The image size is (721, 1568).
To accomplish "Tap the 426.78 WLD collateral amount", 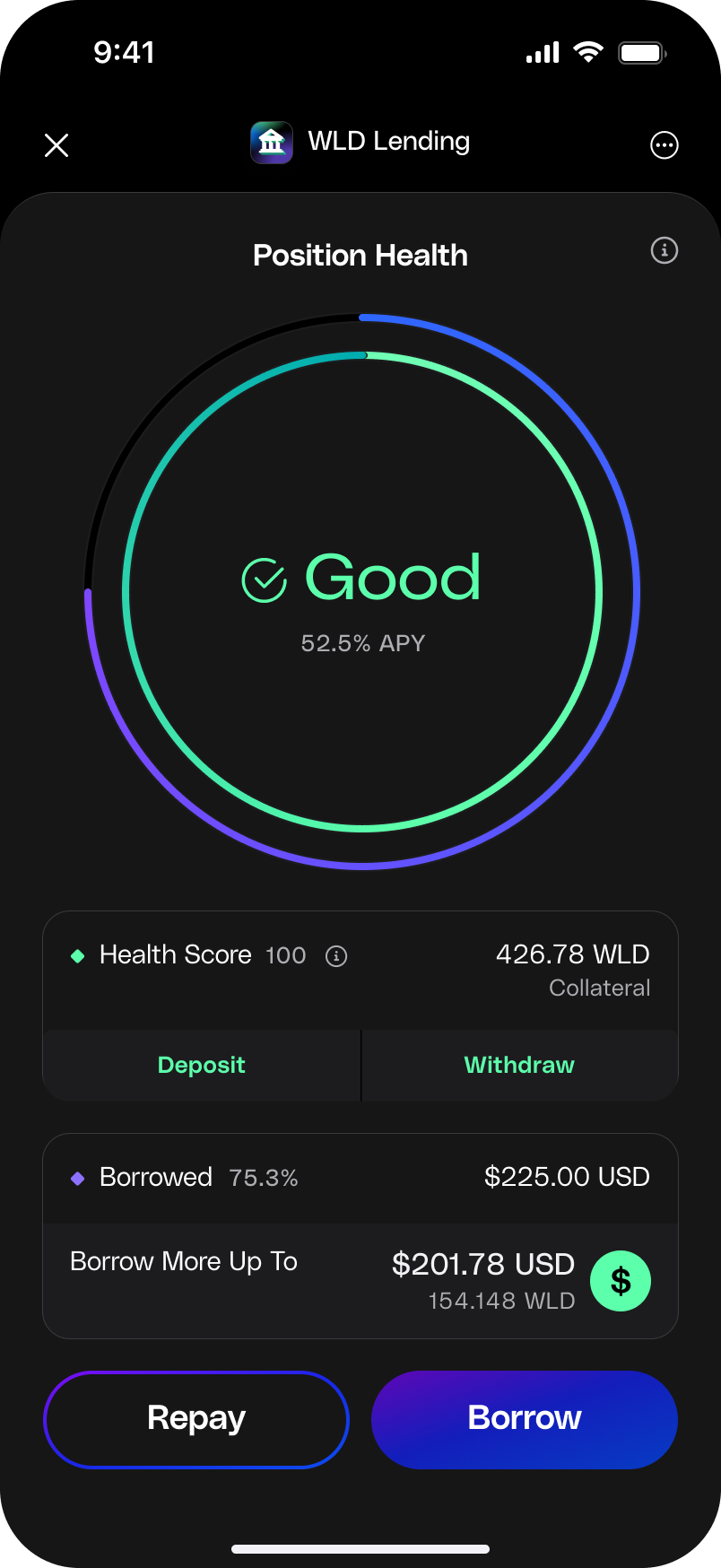I will coord(573,954).
